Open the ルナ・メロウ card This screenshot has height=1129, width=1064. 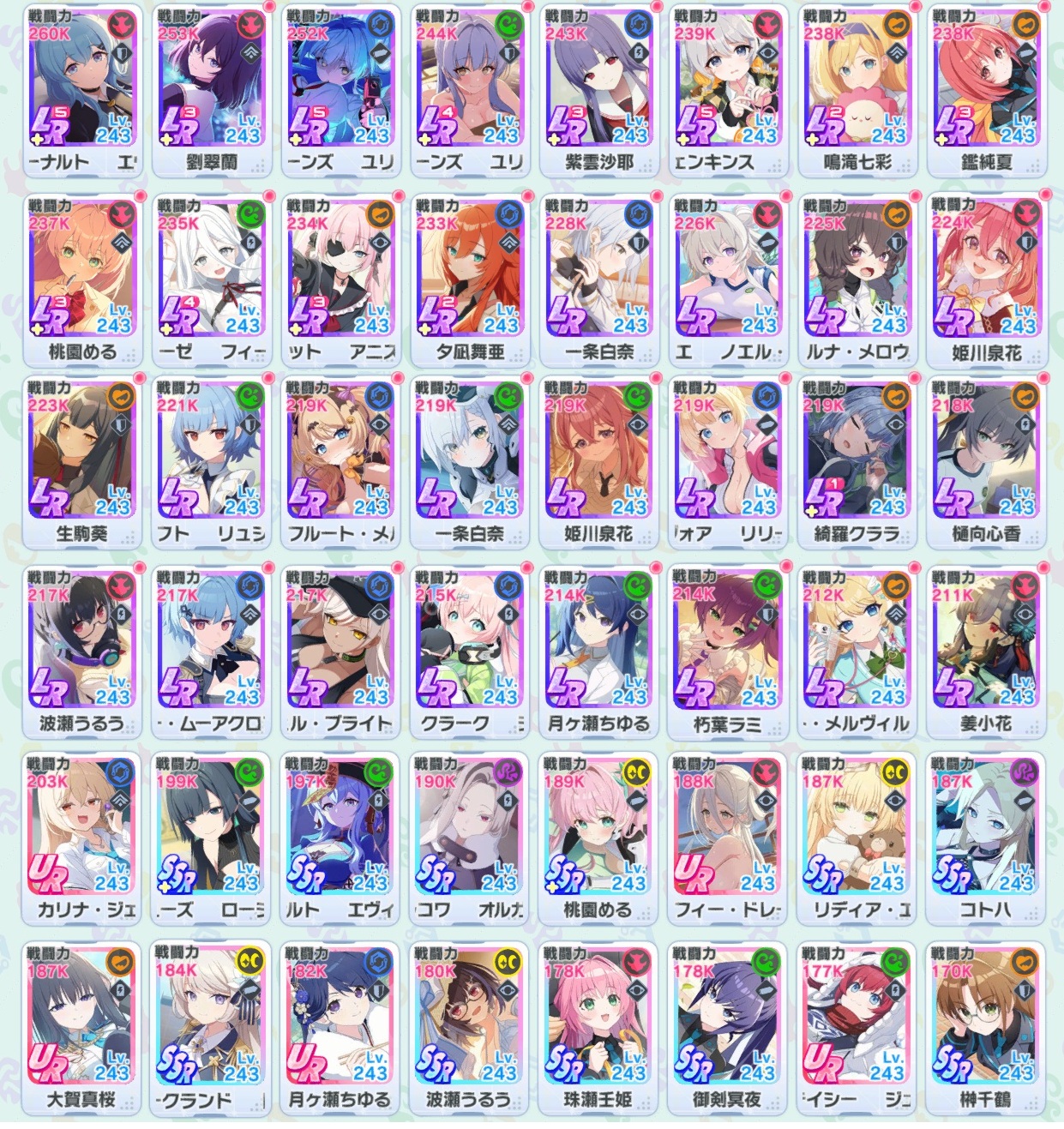857,279
